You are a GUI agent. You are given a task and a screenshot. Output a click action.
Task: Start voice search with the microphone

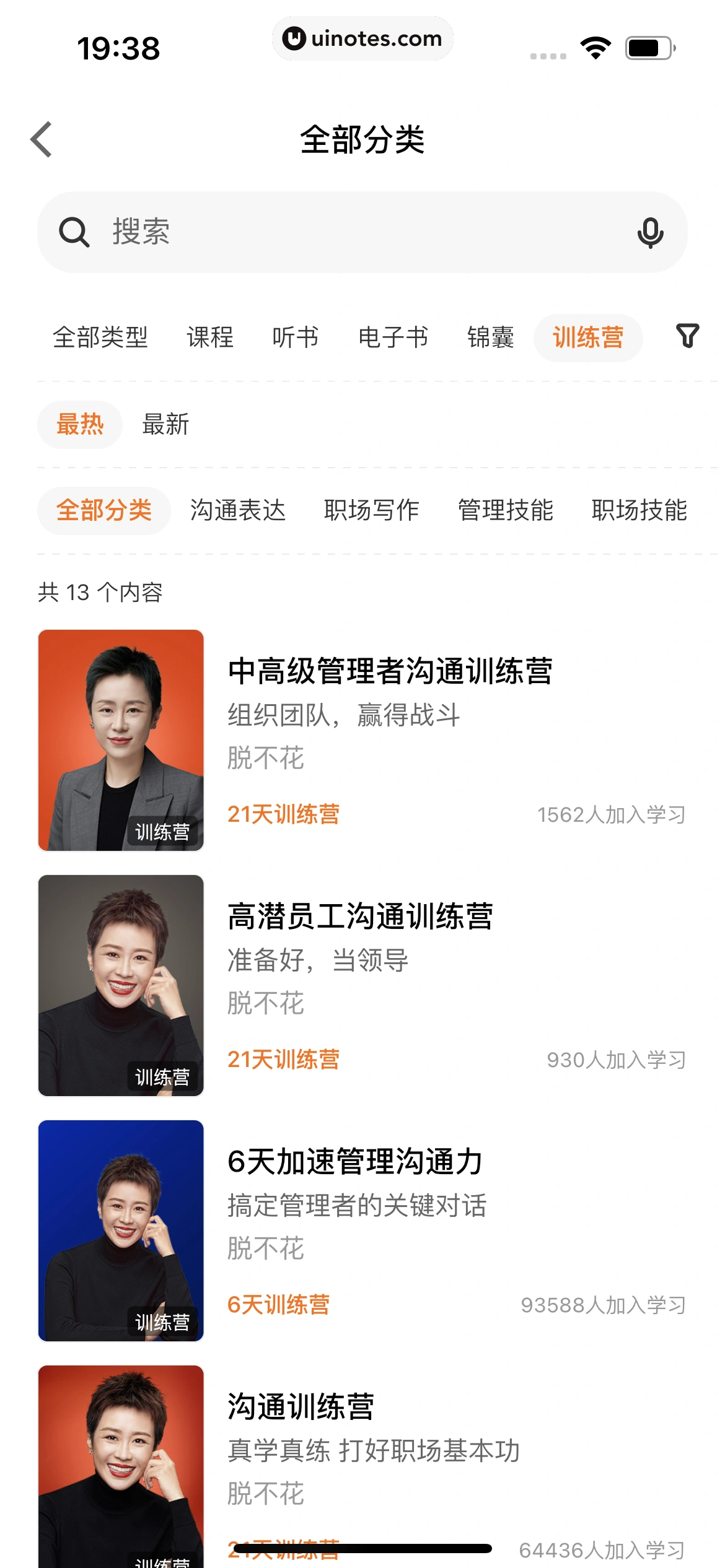pos(650,233)
